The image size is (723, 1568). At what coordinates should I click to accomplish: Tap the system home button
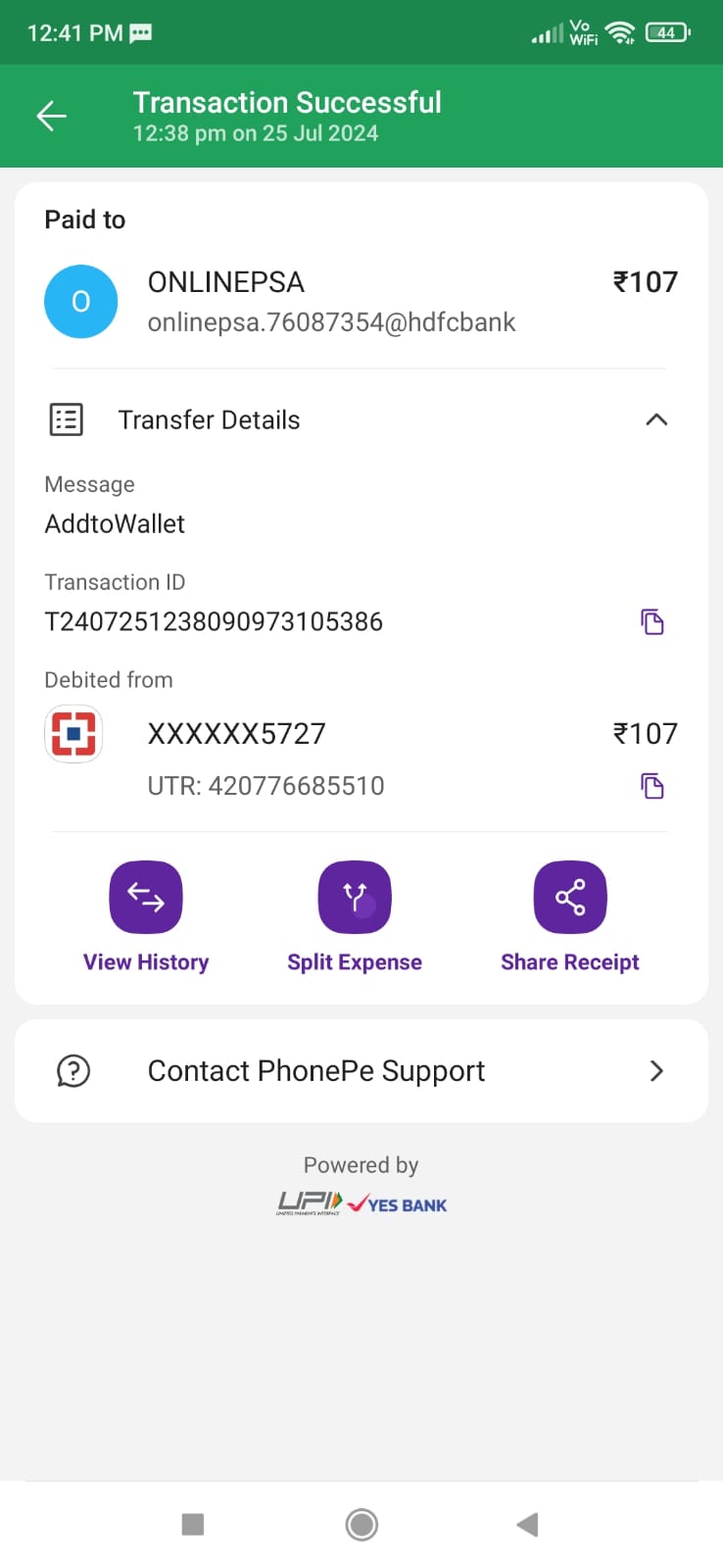click(x=361, y=1525)
